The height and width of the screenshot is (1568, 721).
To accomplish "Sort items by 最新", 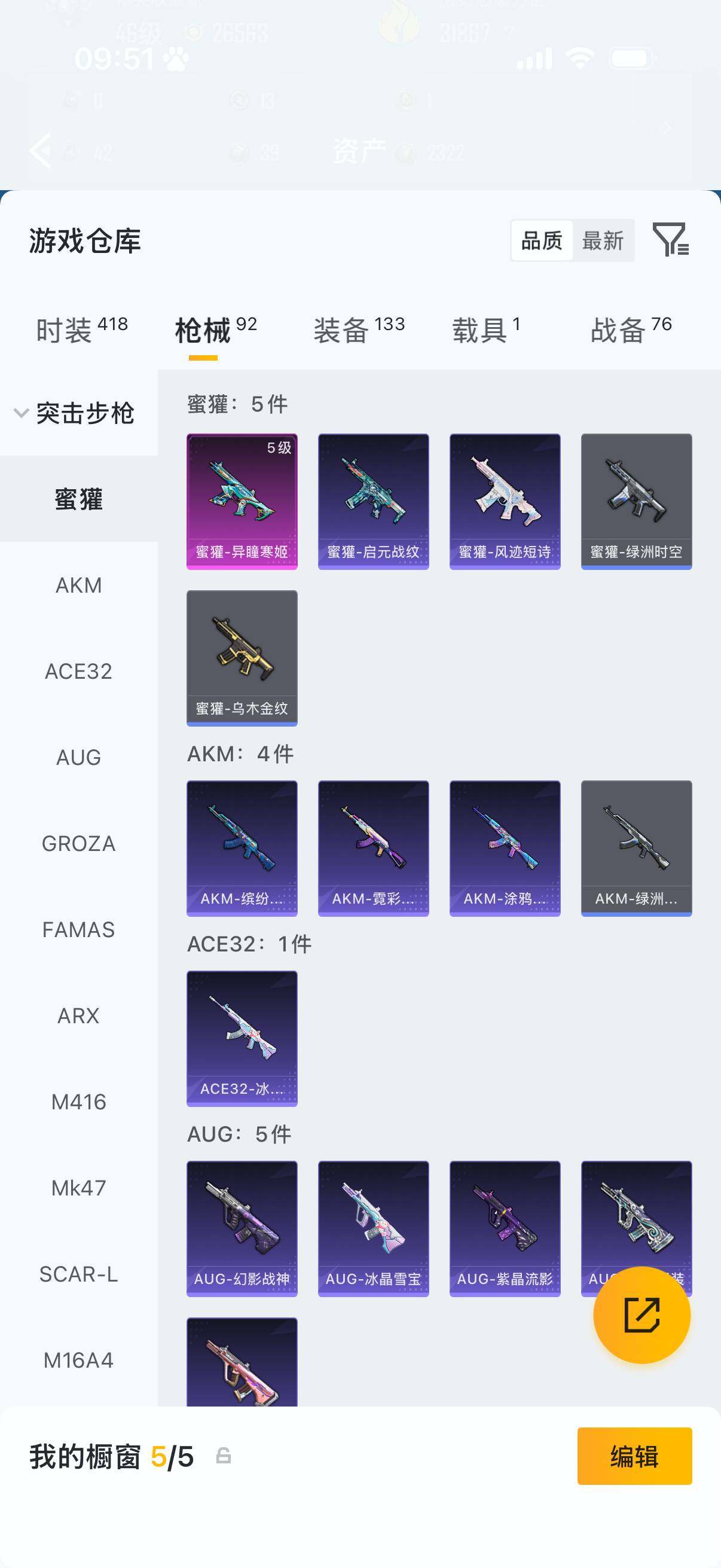I will [x=603, y=240].
